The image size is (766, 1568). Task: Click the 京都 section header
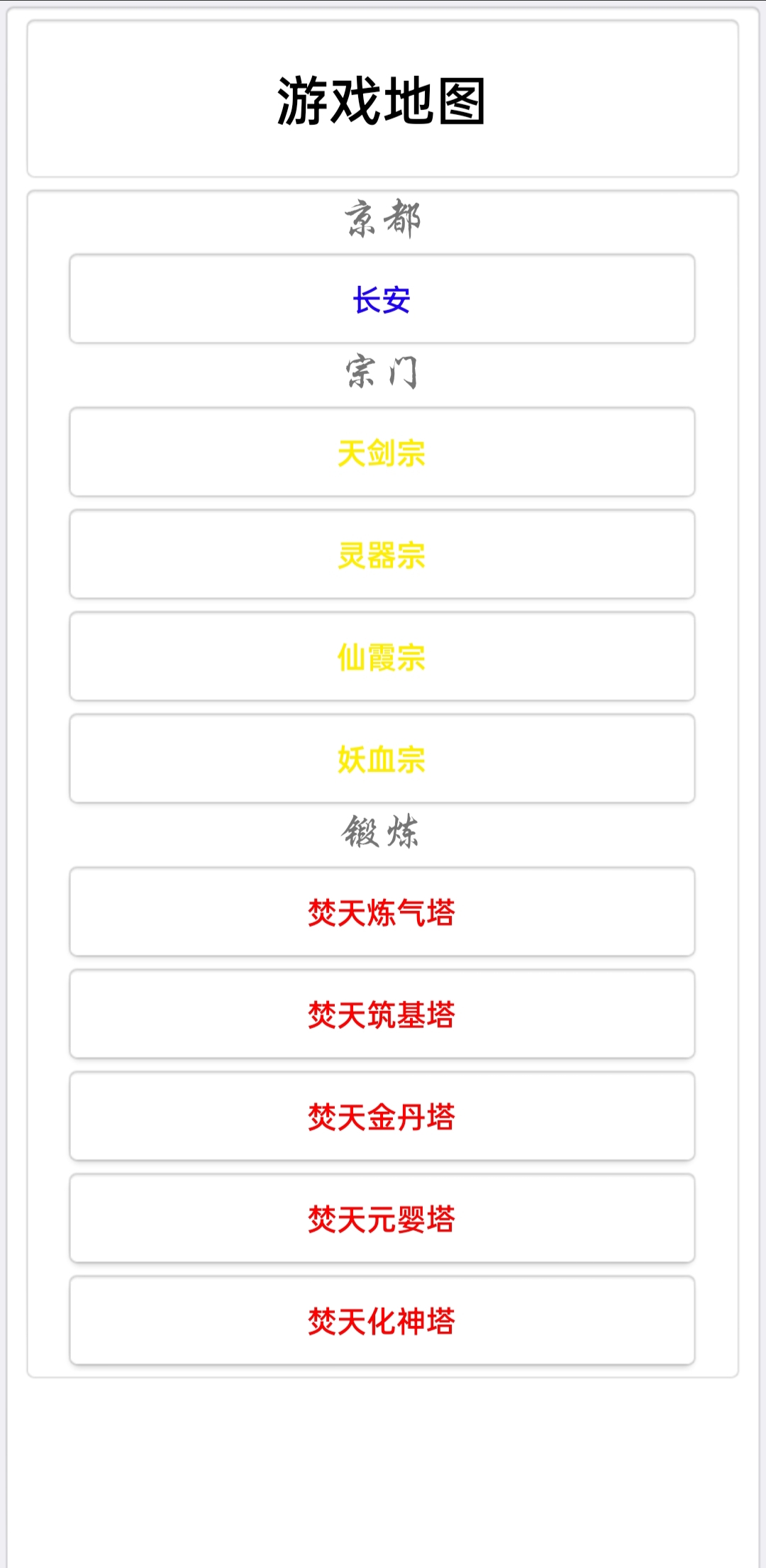pyautogui.click(x=383, y=219)
